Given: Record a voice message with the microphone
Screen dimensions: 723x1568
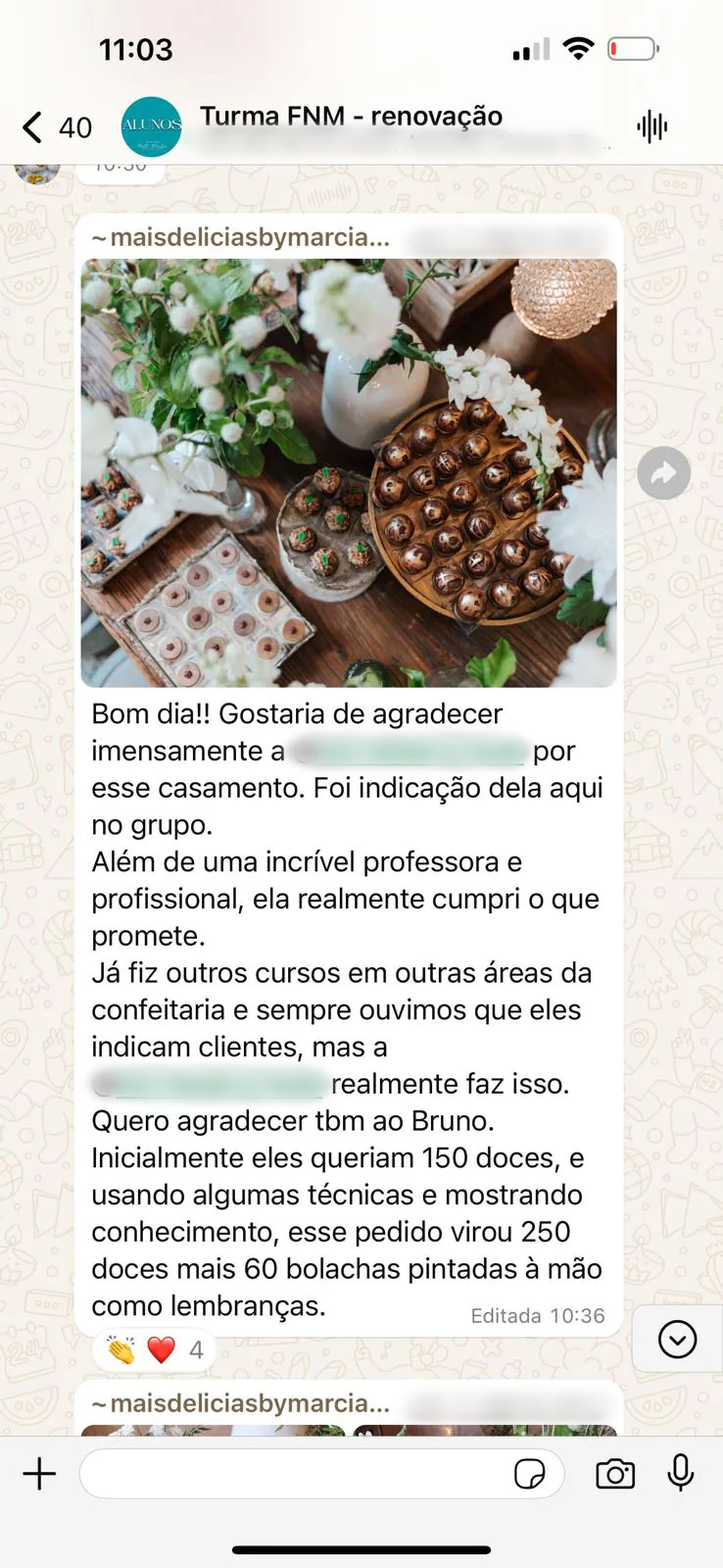Looking at the screenshot, I should click(x=680, y=1473).
